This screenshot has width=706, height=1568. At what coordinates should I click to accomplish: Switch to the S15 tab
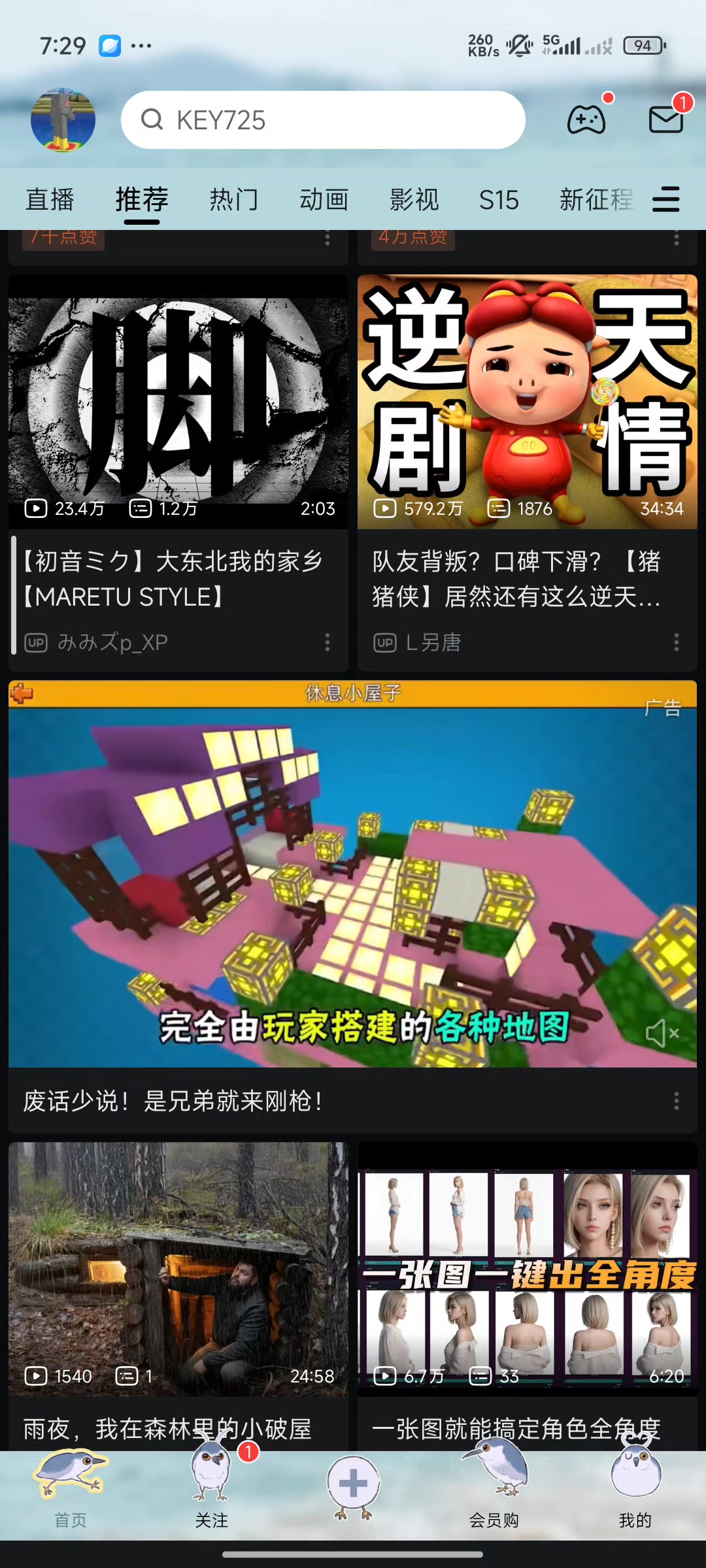click(x=499, y=200)
